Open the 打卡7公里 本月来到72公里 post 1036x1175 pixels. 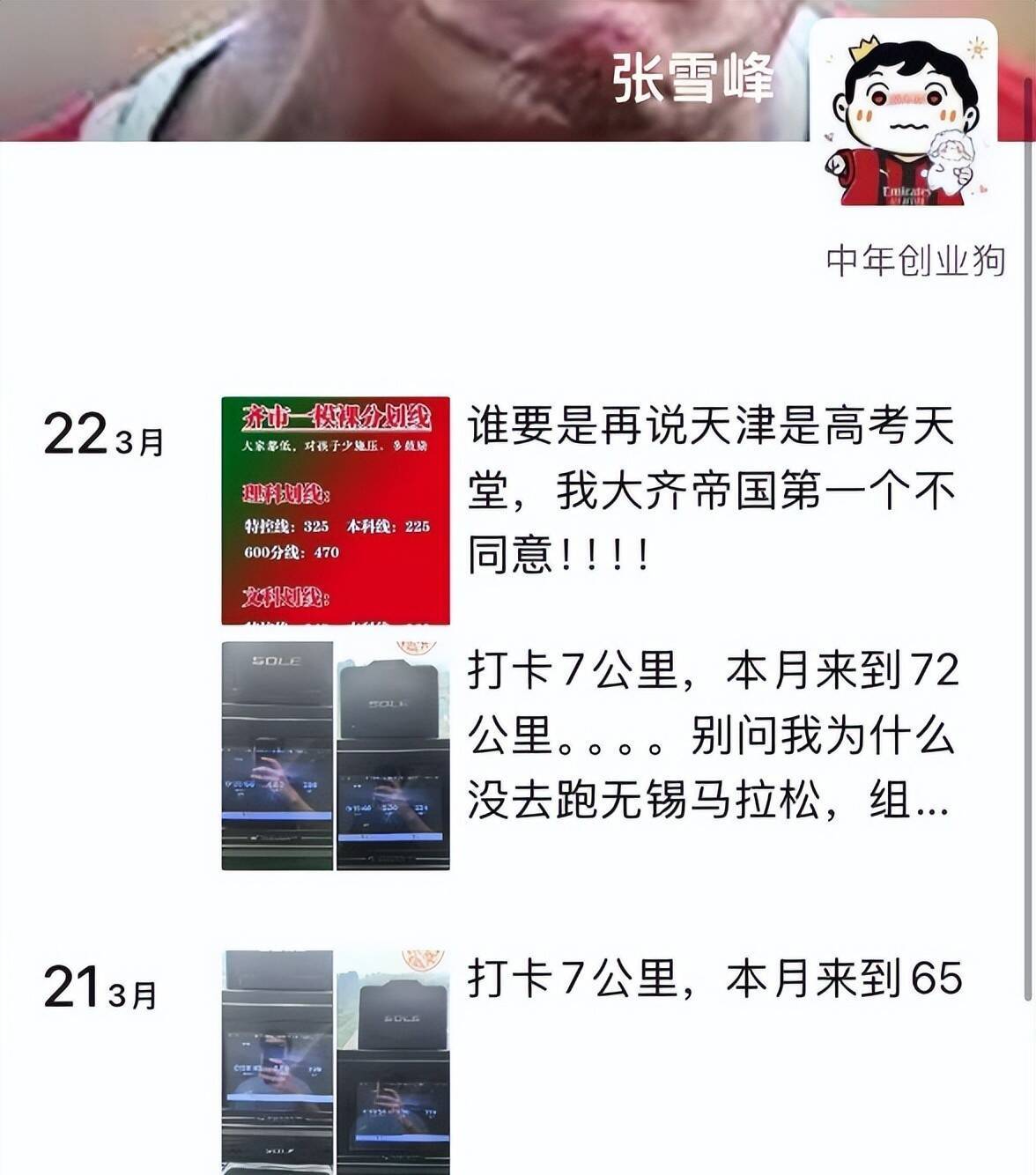click(712, 735)
